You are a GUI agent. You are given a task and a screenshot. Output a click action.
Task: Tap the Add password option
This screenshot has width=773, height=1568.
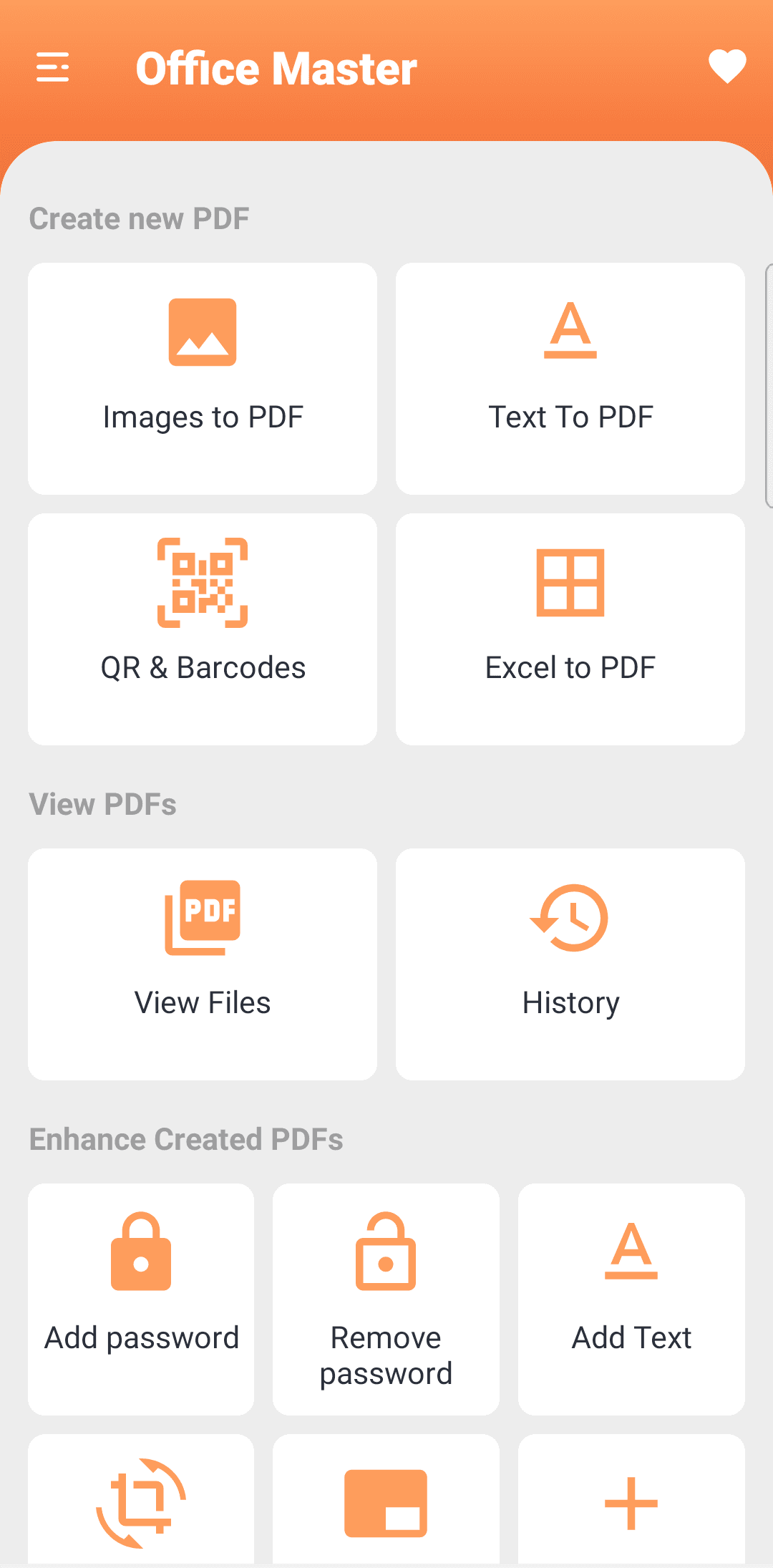pos(141,1299)
